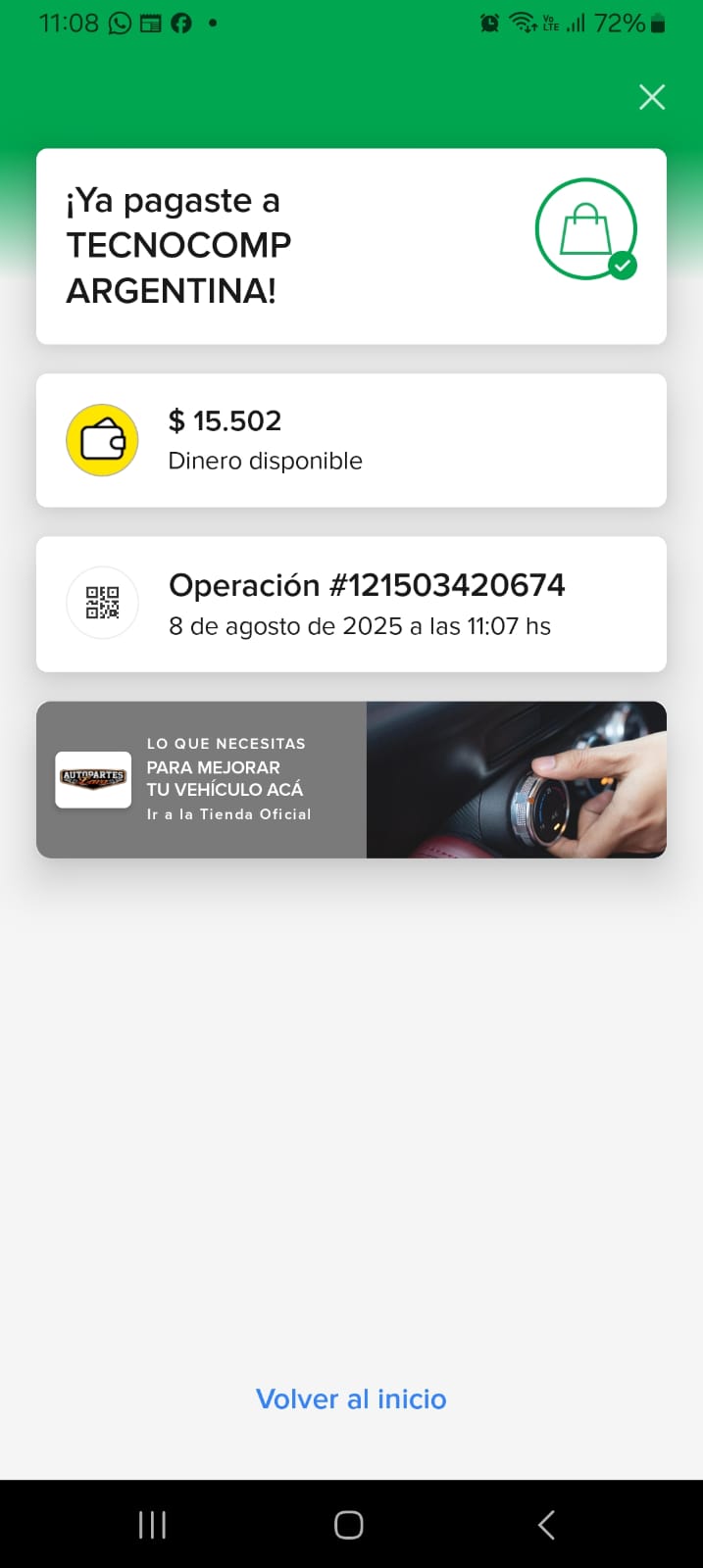703x1568 pixels.
Task: Open operation #121503420674 details
Action: [351, 604]
